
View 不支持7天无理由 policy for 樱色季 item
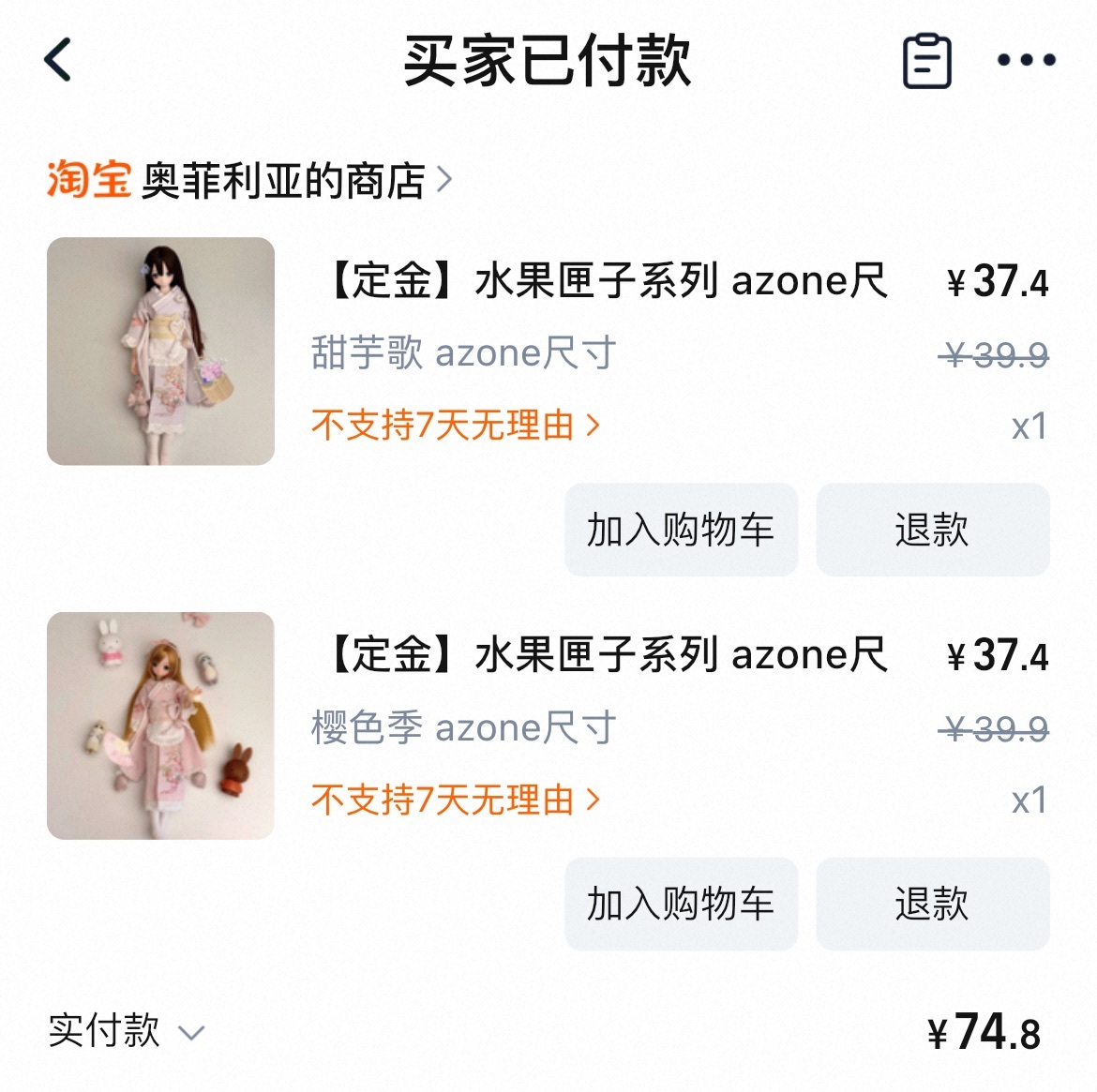coord(455,800)
